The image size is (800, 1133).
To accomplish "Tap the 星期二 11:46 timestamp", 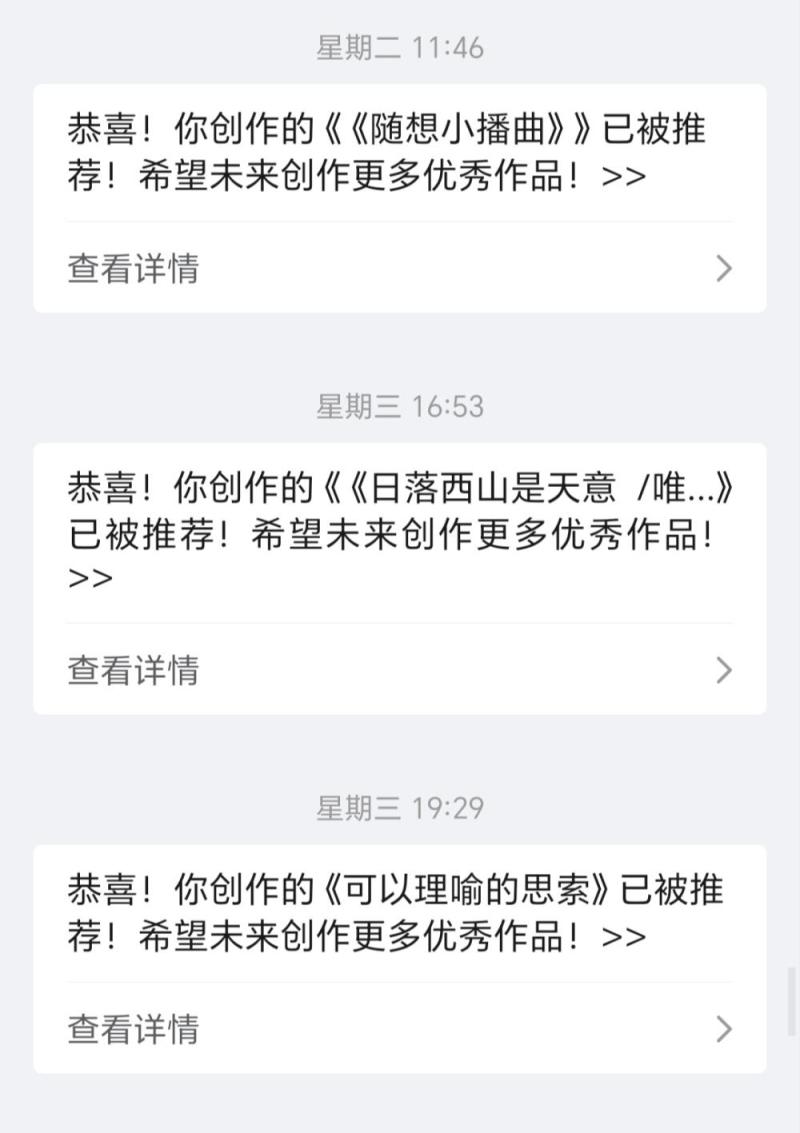I will tap(400, 46).
